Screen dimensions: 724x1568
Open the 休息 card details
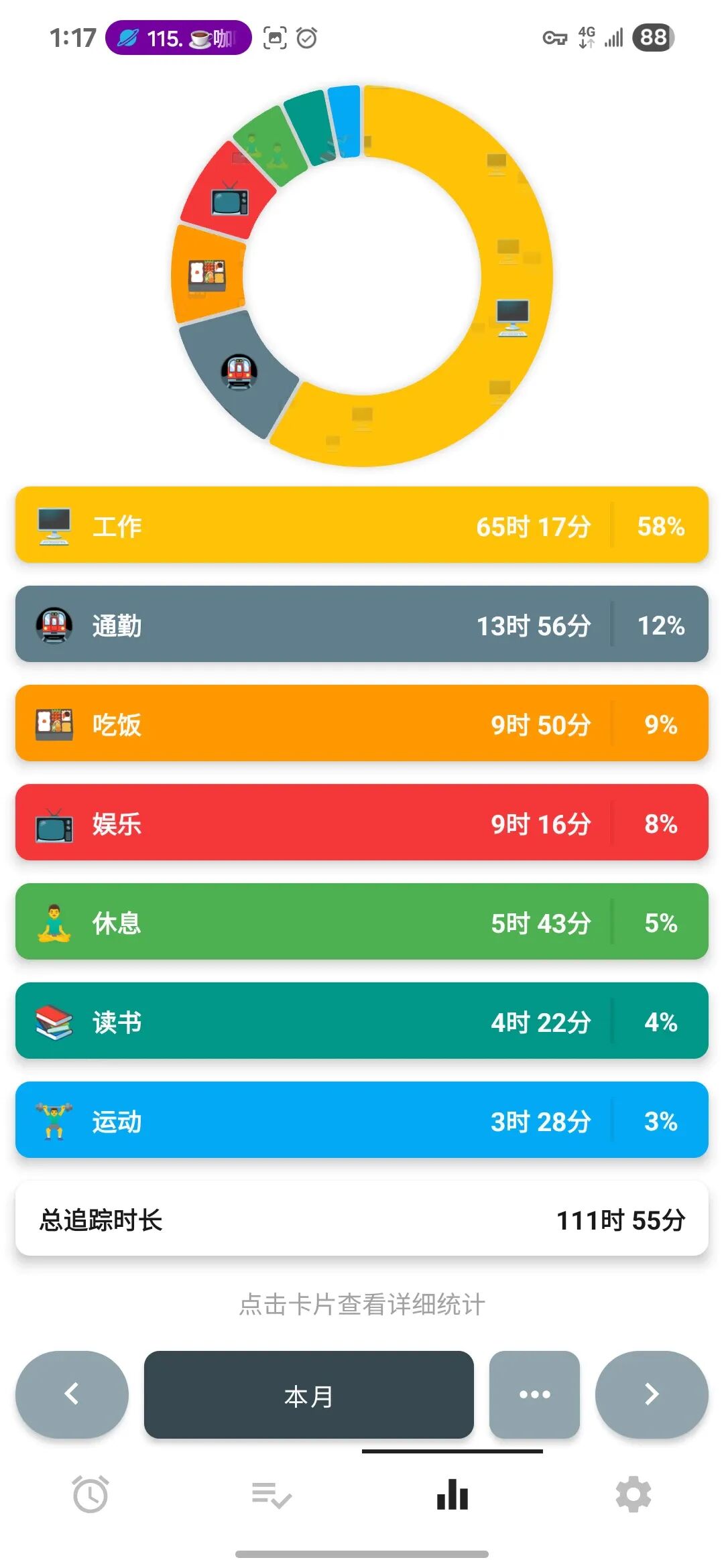[x=362, y=922]
